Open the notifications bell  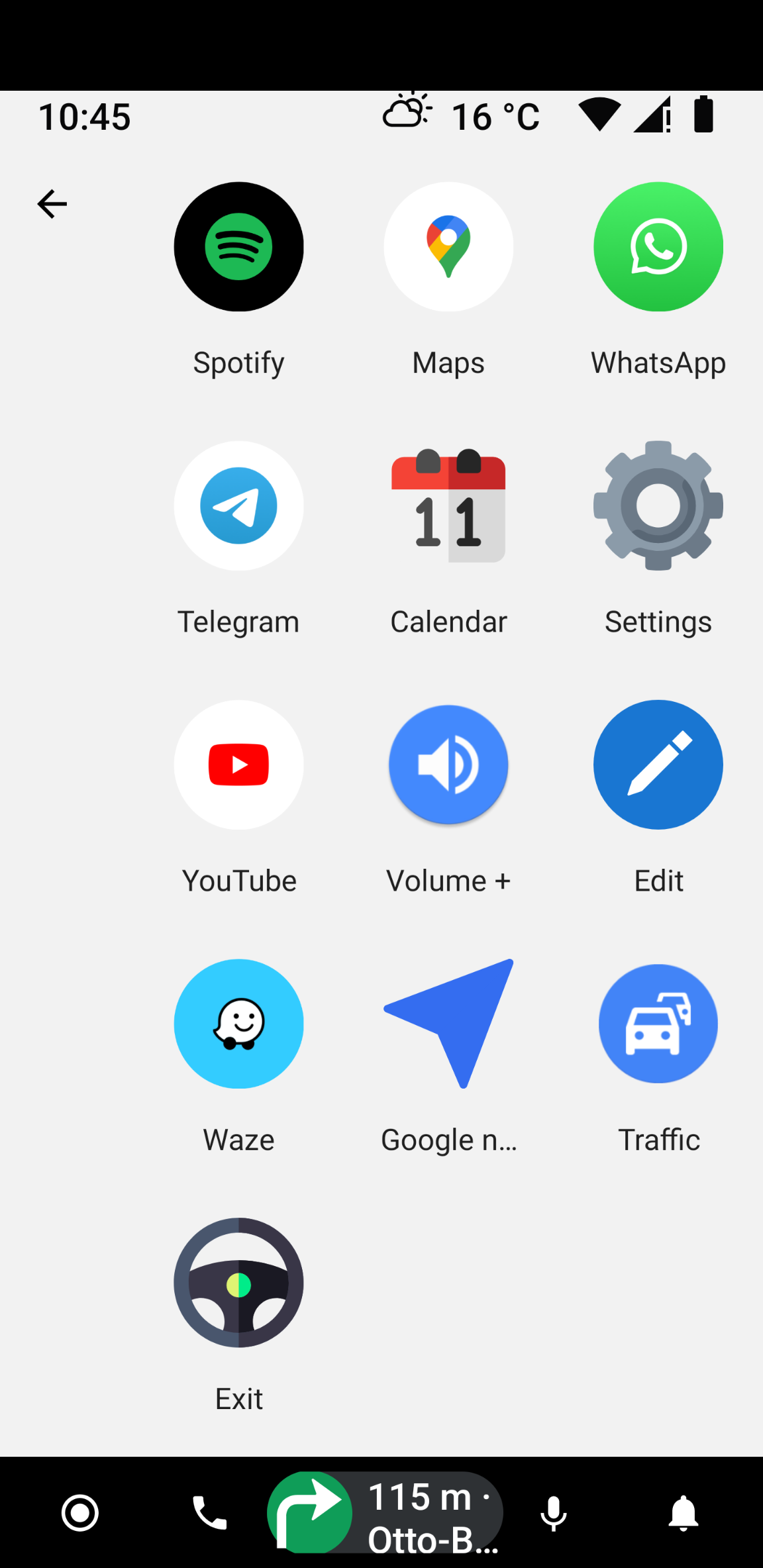point(683,1513)
